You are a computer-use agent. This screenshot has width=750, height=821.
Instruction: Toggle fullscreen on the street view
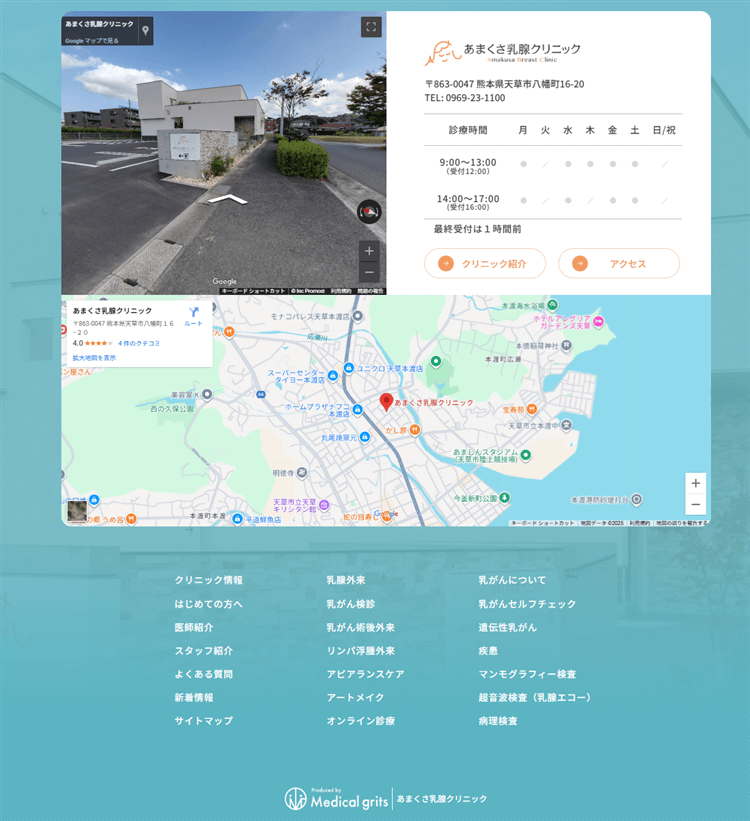(371, 28)
